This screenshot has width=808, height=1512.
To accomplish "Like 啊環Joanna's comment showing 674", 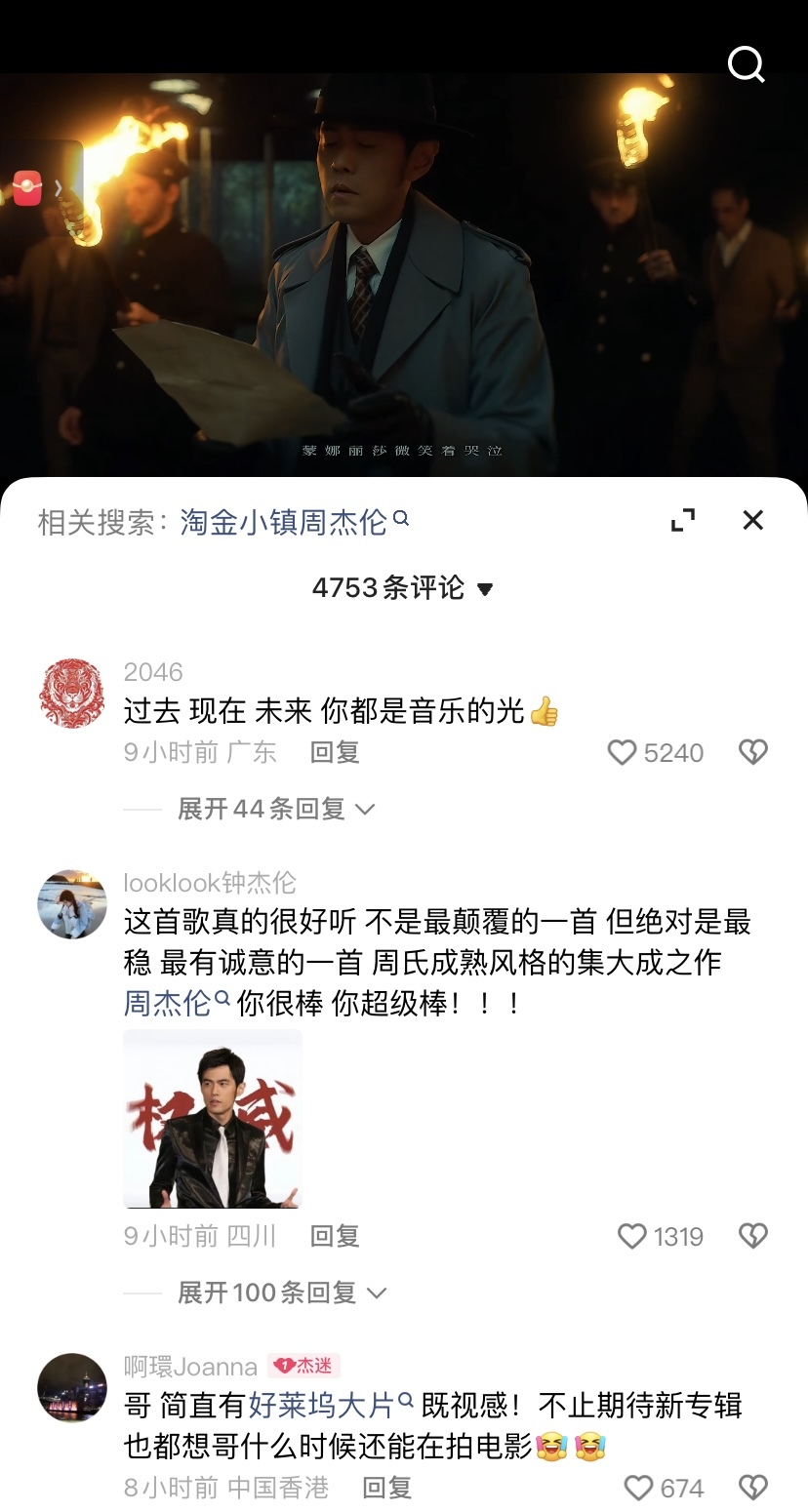I will 639,1488.
